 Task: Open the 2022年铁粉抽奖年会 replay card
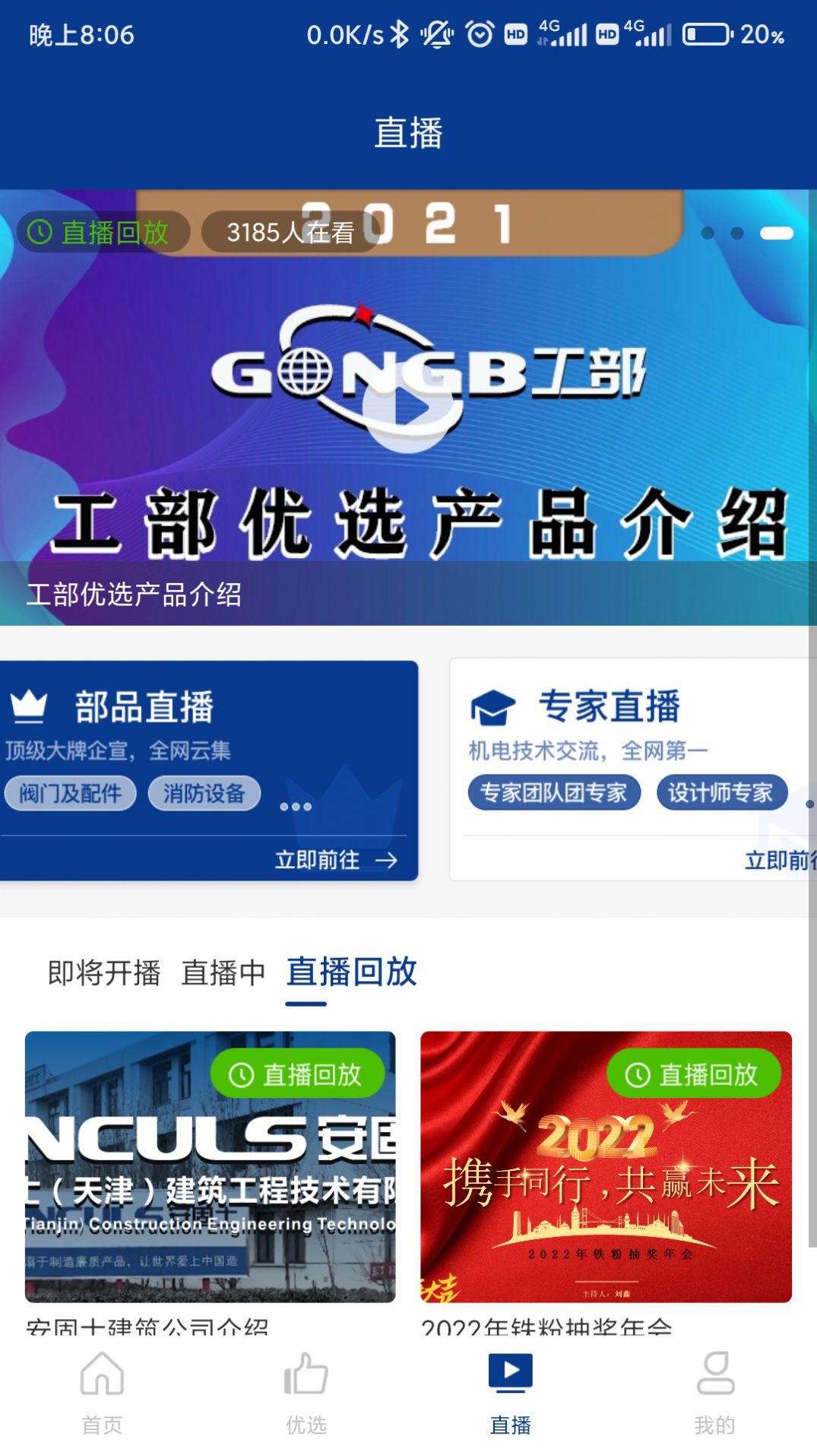(x=606, y=1166)
